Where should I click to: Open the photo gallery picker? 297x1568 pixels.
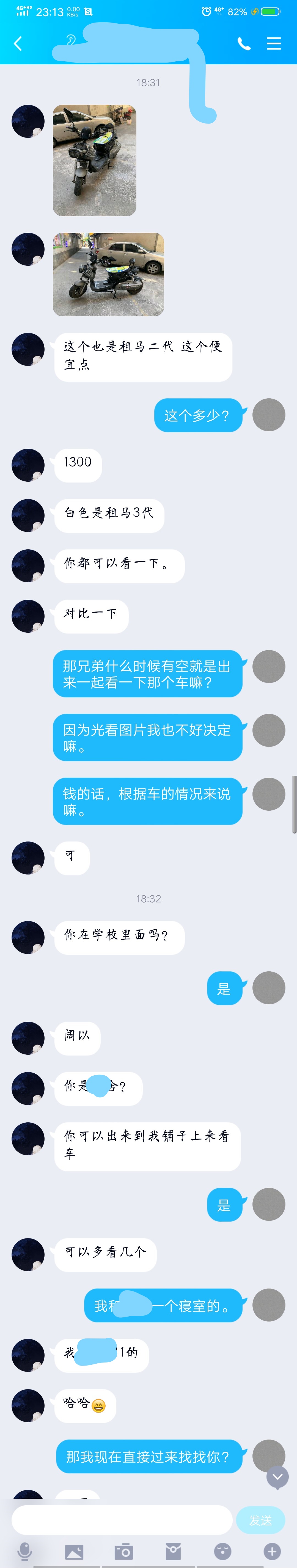[x=74, y=1551]
